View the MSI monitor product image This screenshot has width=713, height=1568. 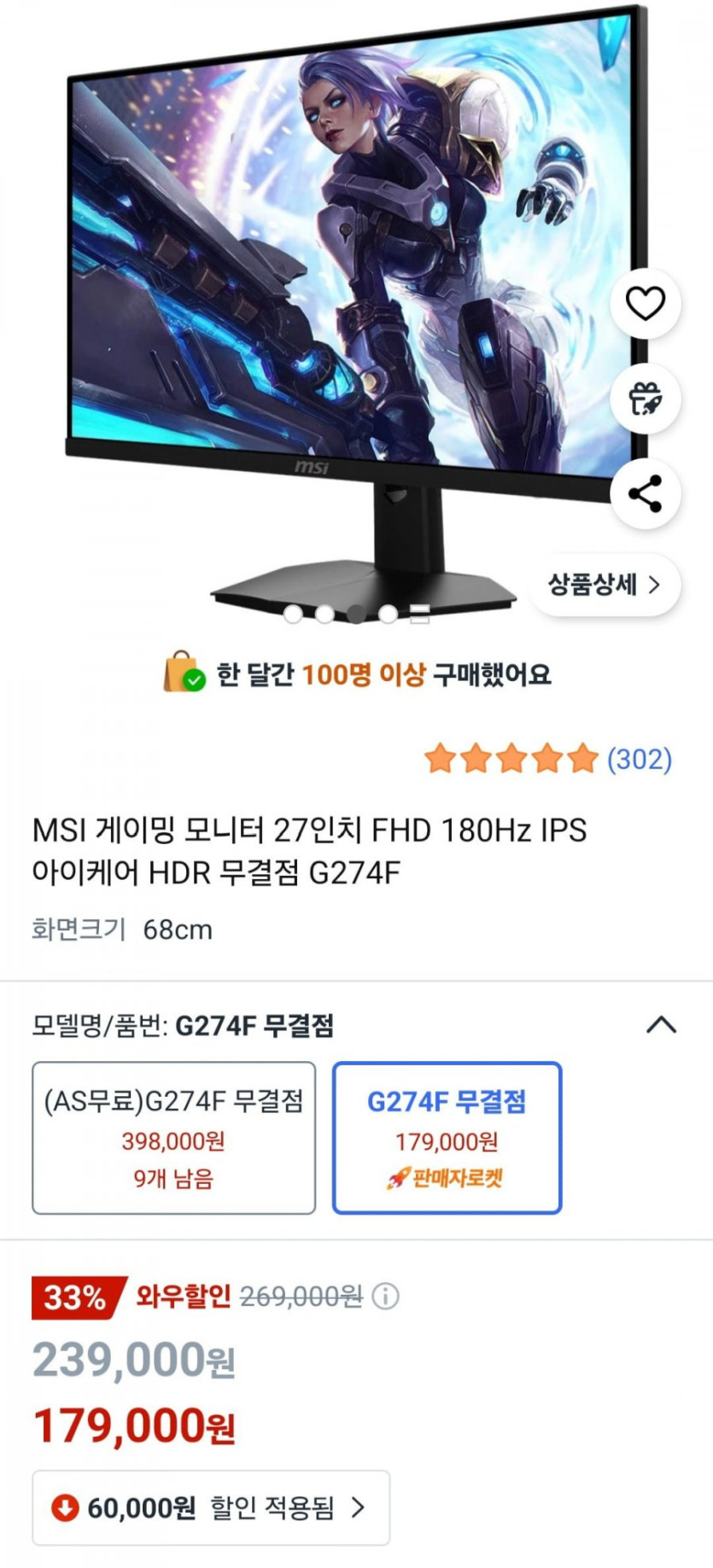pos(356,312)
